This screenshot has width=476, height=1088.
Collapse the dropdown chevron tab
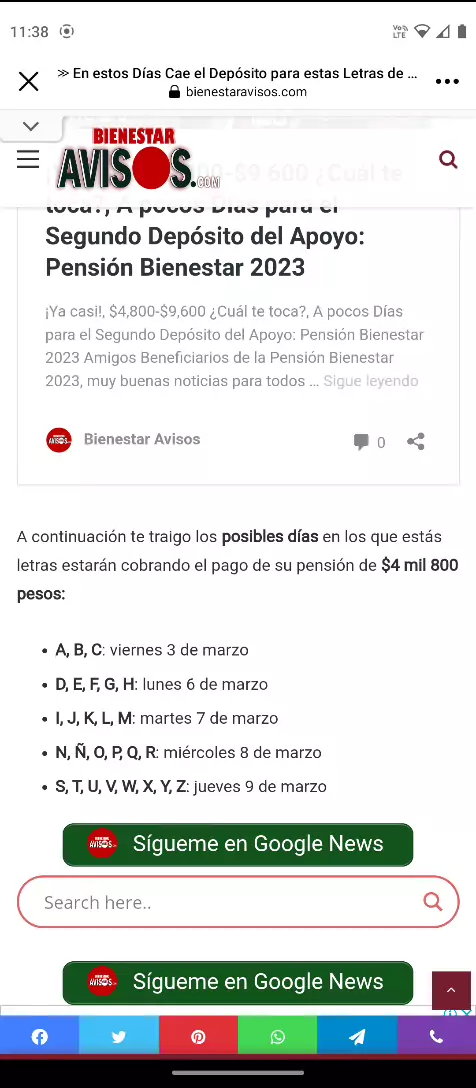(x=31, y=126)
